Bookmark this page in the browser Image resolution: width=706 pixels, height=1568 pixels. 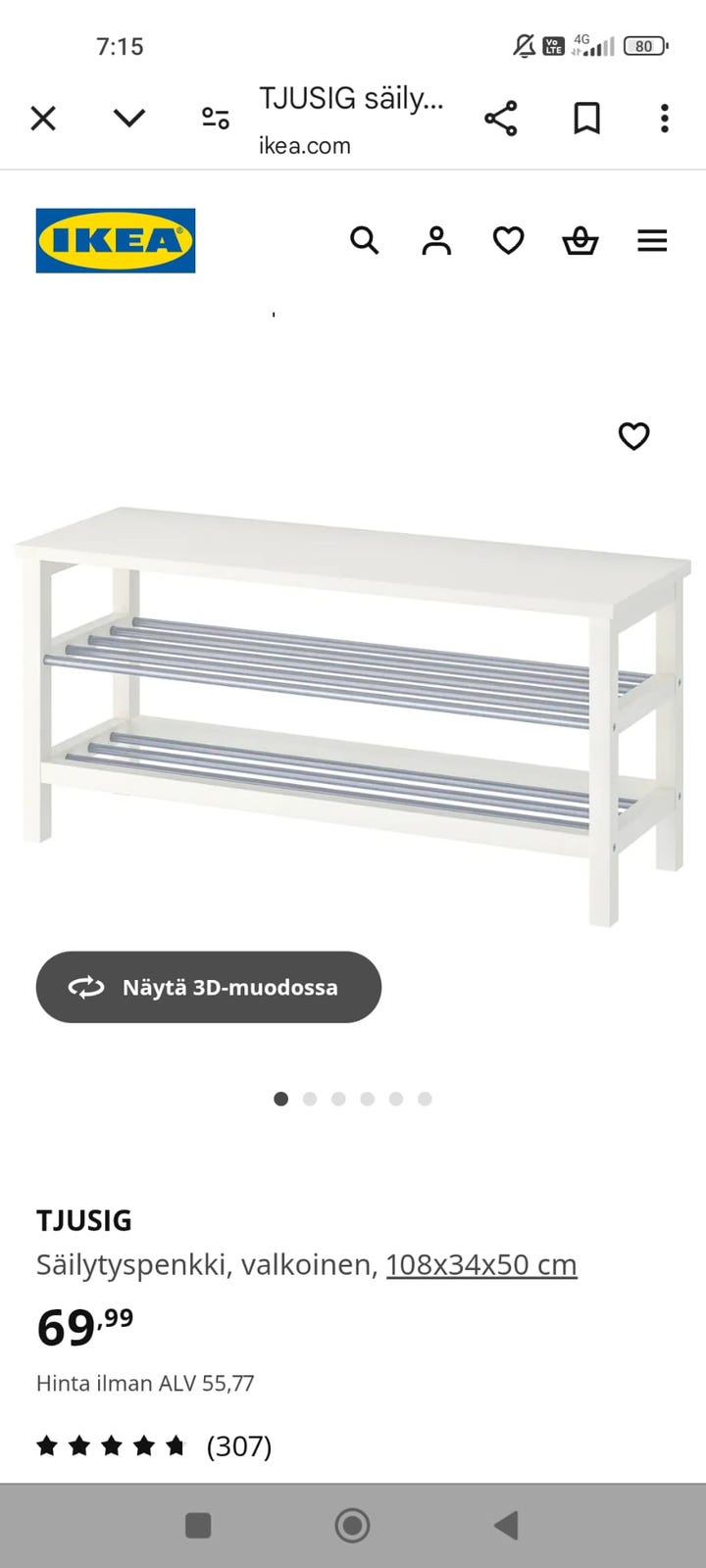(x=585, y=118)
